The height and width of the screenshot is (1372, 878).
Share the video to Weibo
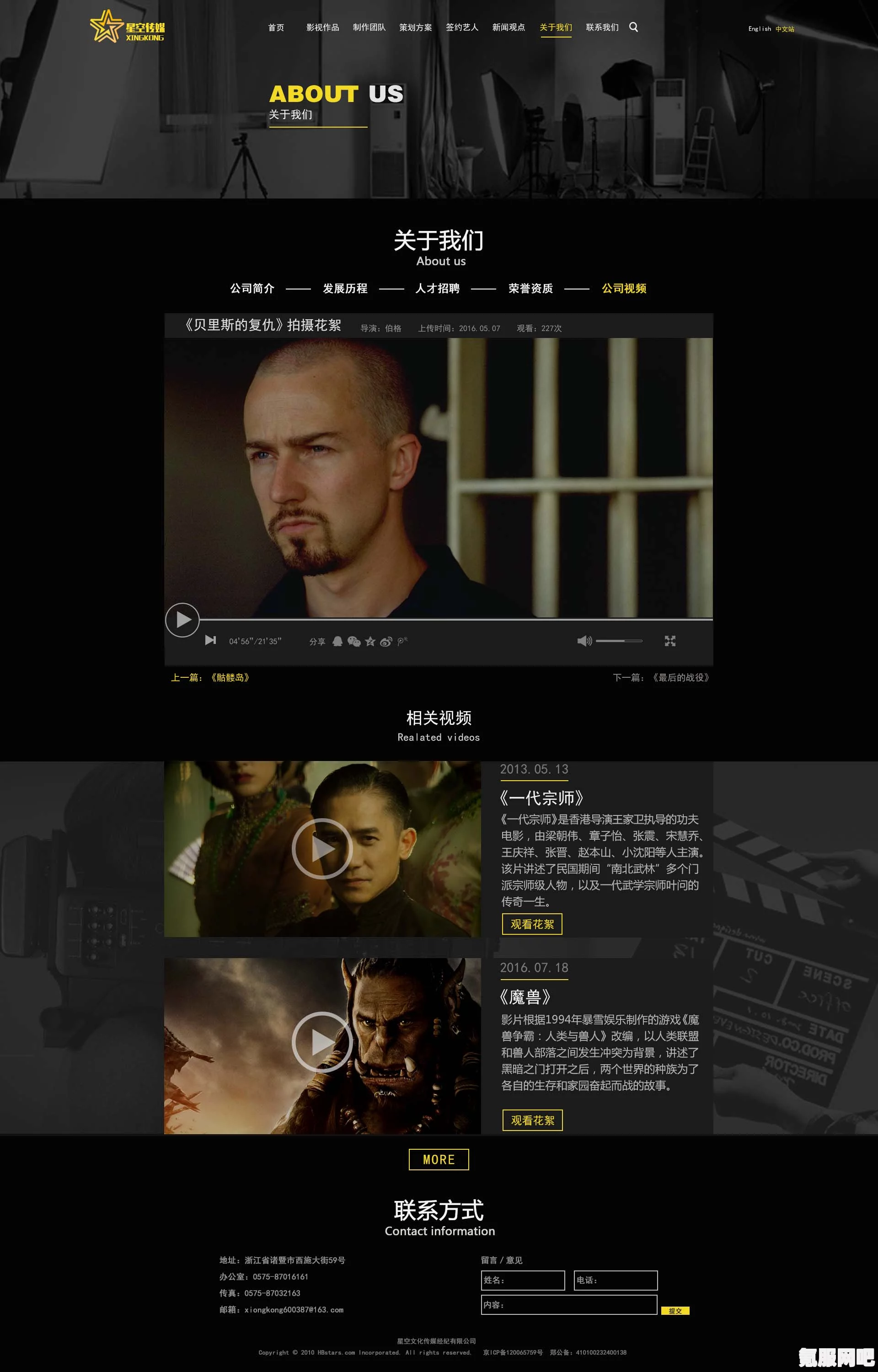coord(386,642)
